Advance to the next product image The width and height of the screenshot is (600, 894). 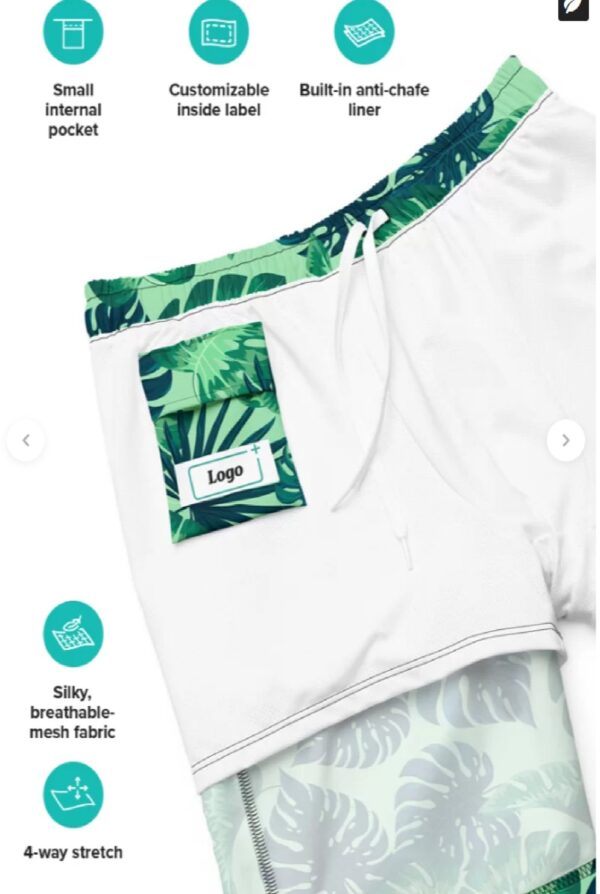click(x=566, y=440)
